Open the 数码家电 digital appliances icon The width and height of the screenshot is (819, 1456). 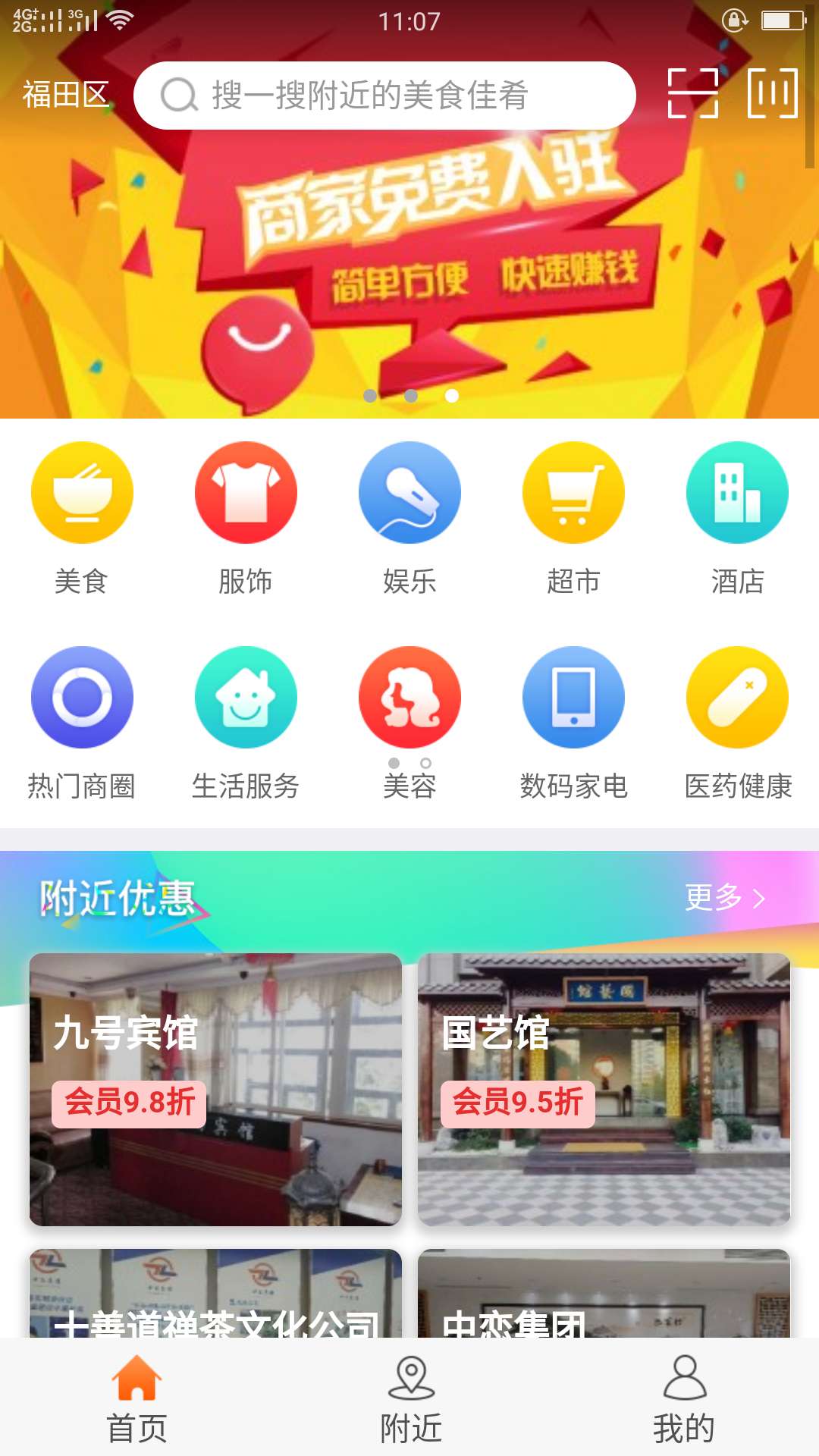tap(573, 696)
